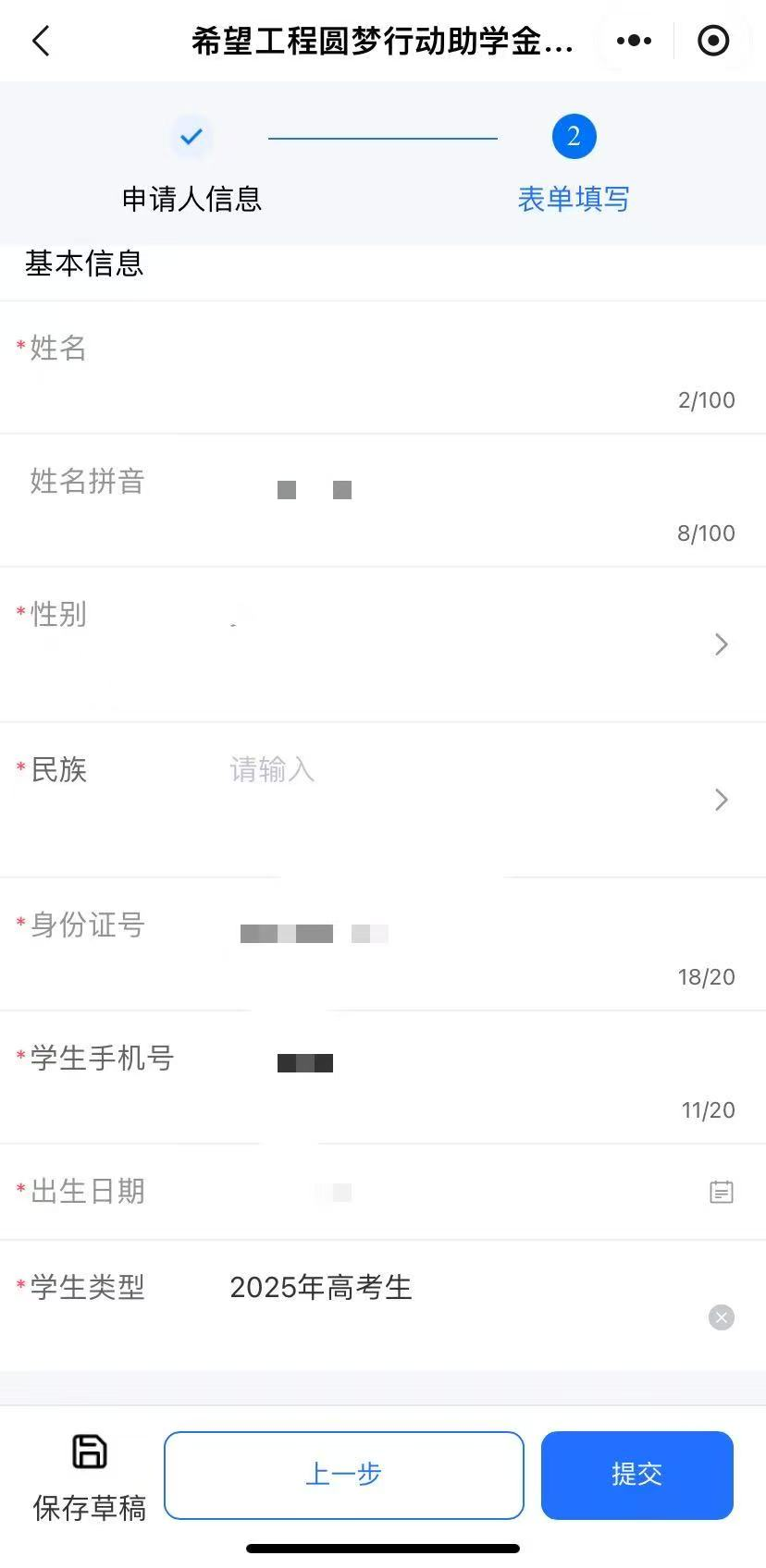This screenshot has height=1568, width=766.
Task: Edit the 姓名拼音 field
Action: pos(383,501)
